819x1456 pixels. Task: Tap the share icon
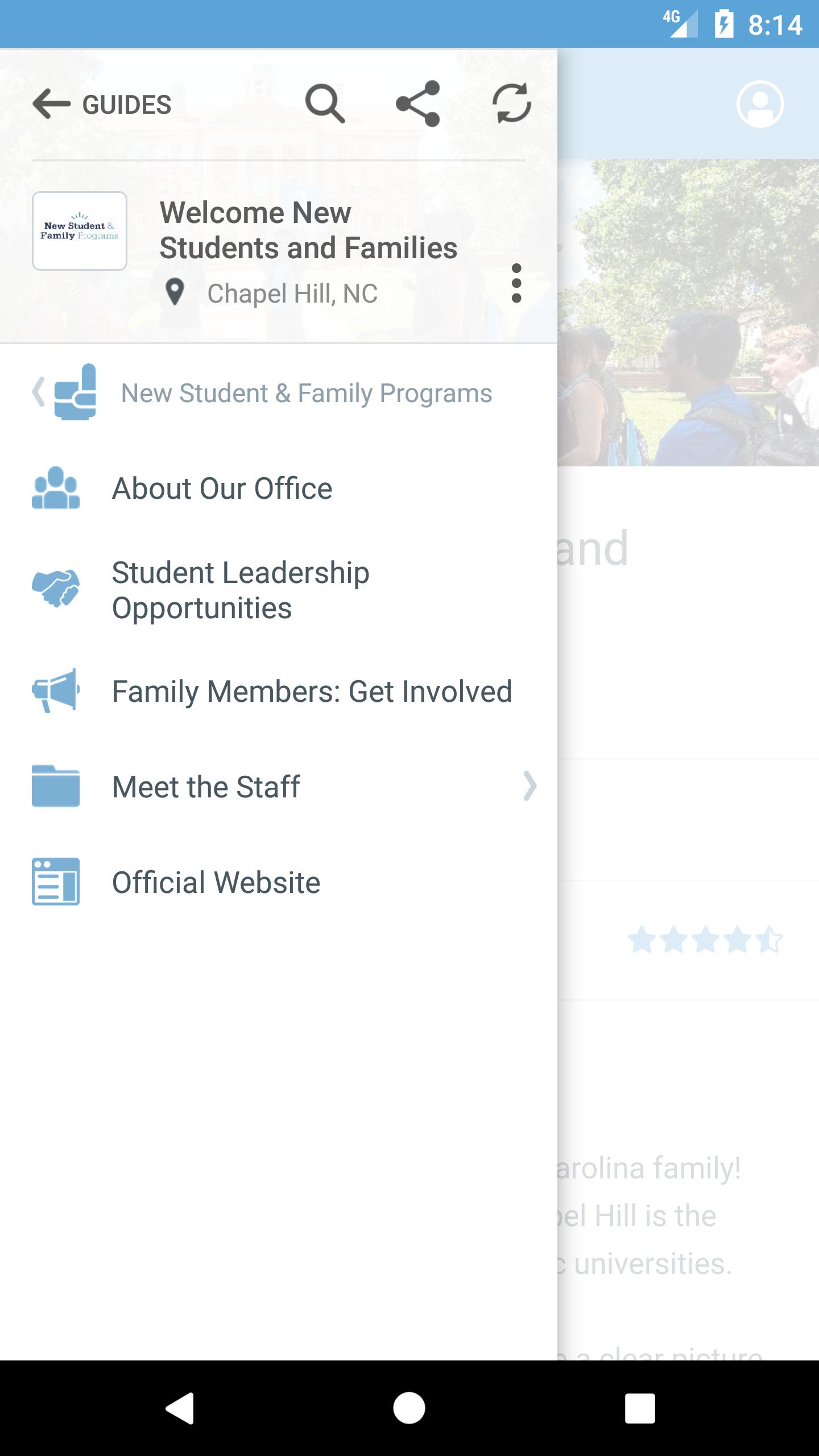click(x=419, y=104)
